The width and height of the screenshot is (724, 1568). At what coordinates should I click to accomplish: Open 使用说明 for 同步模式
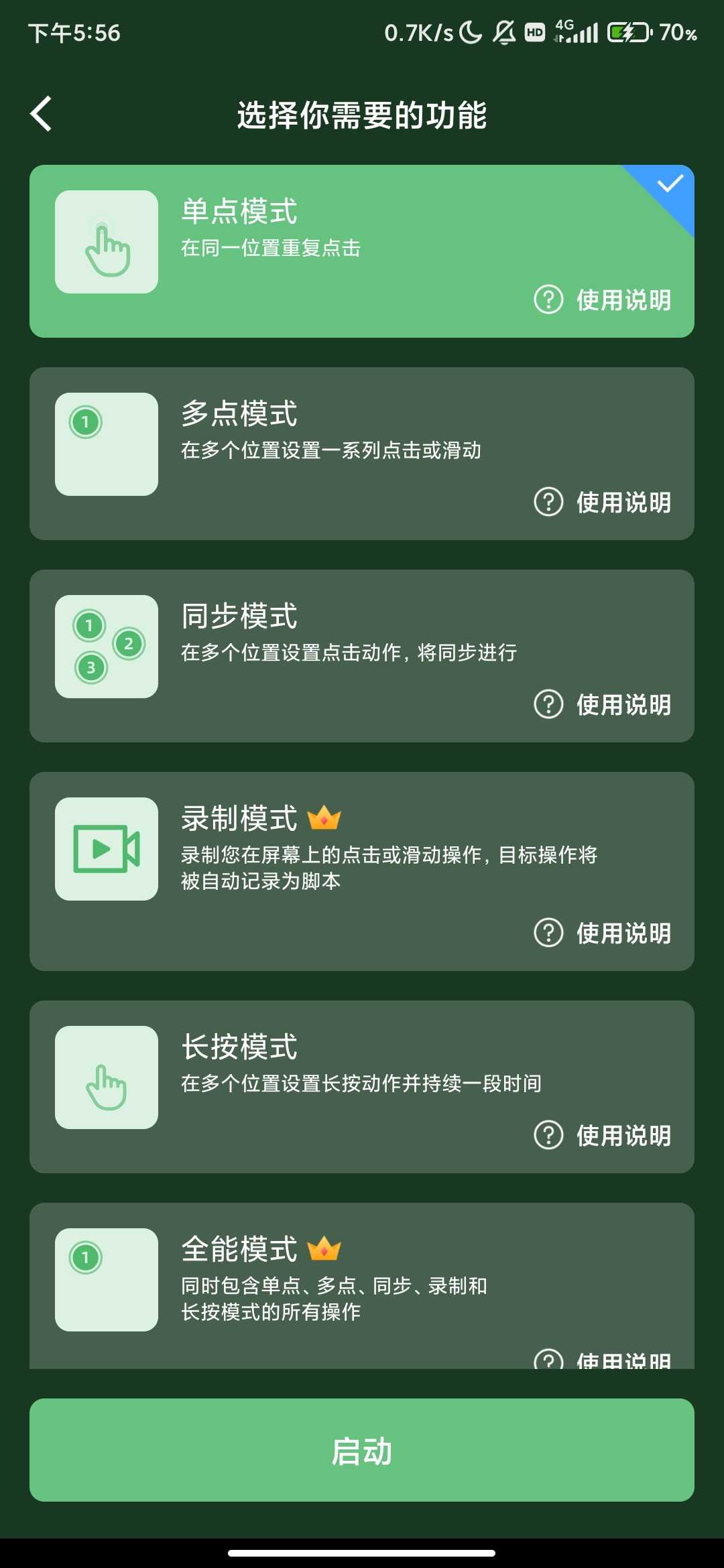pyautogui.click(x=603, y=704)
